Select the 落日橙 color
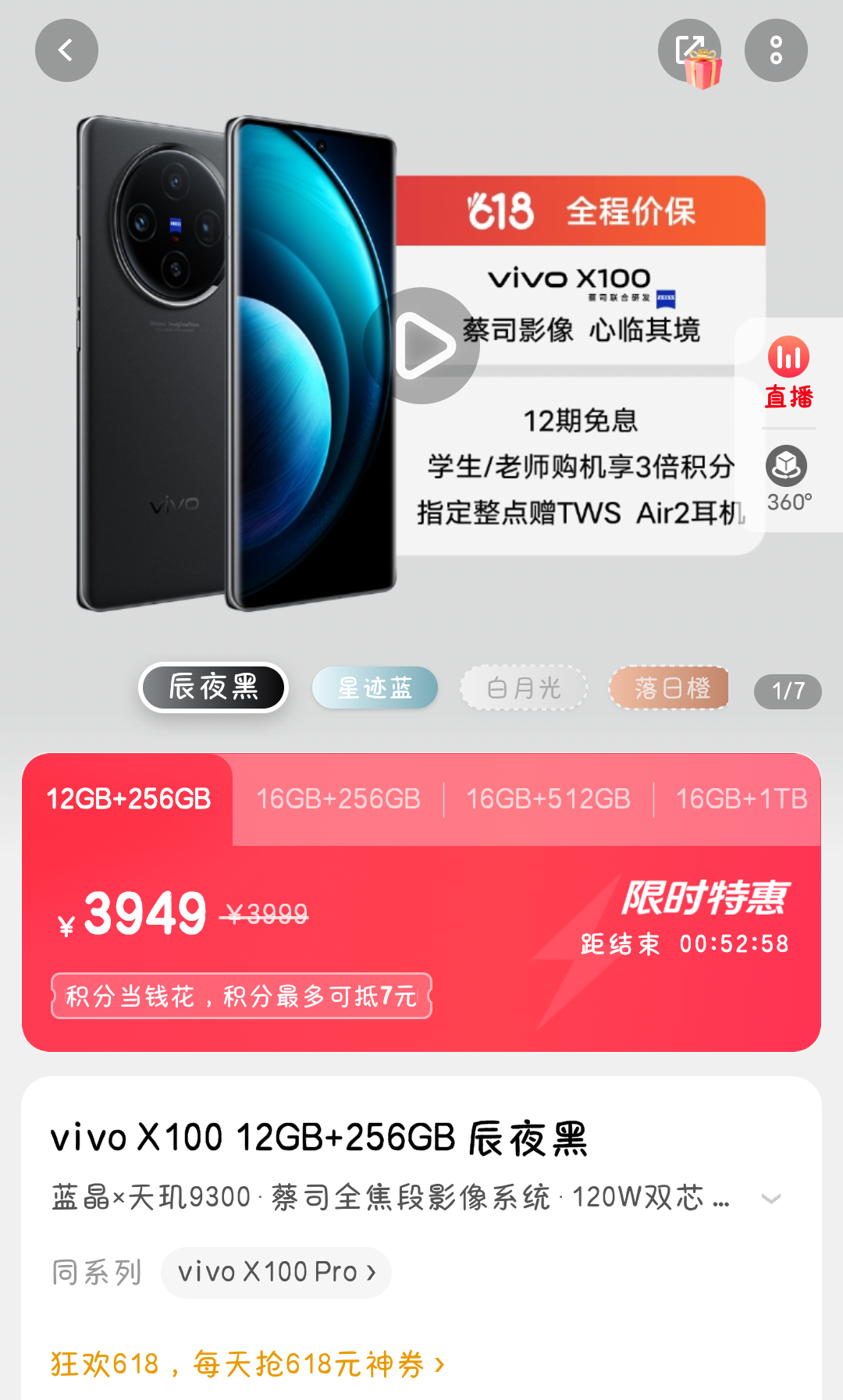Image resolution: width=843 pixels, height=1400 pixels. point(671,688)
